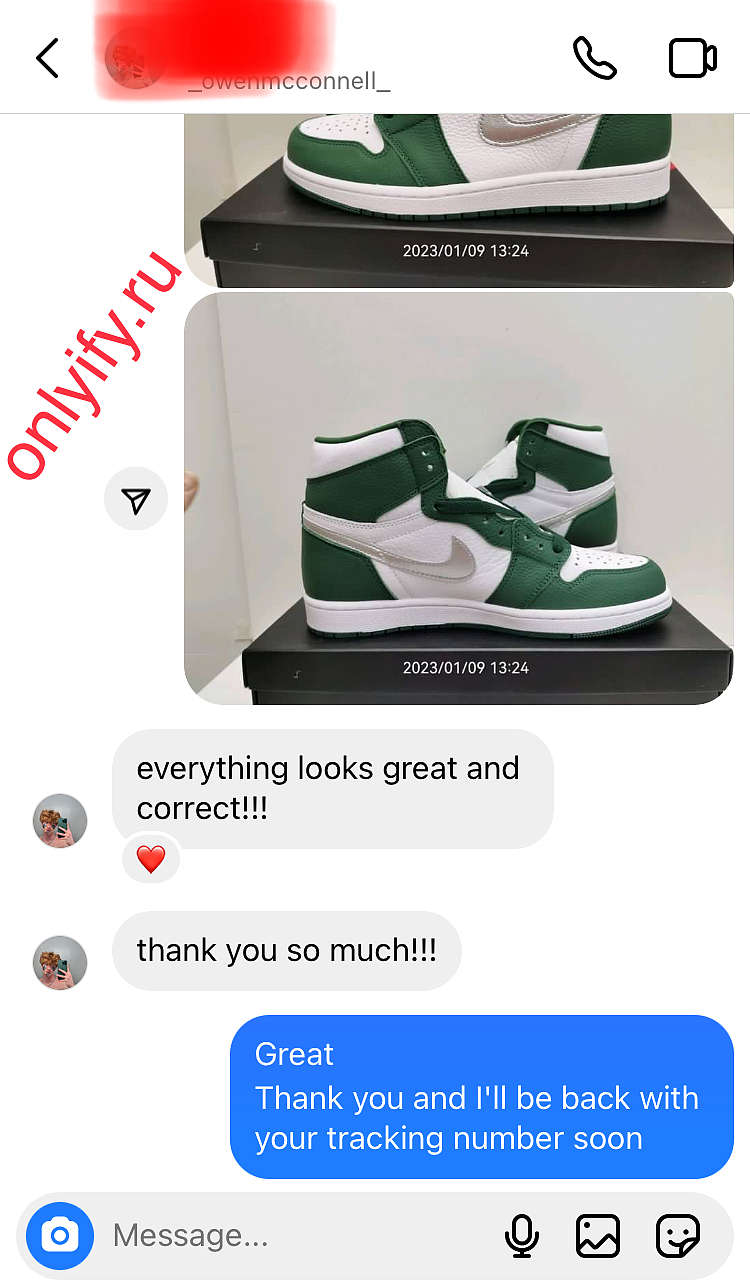Open the second green sneaker photo
Screen dimensions: 750x1284
459,498
